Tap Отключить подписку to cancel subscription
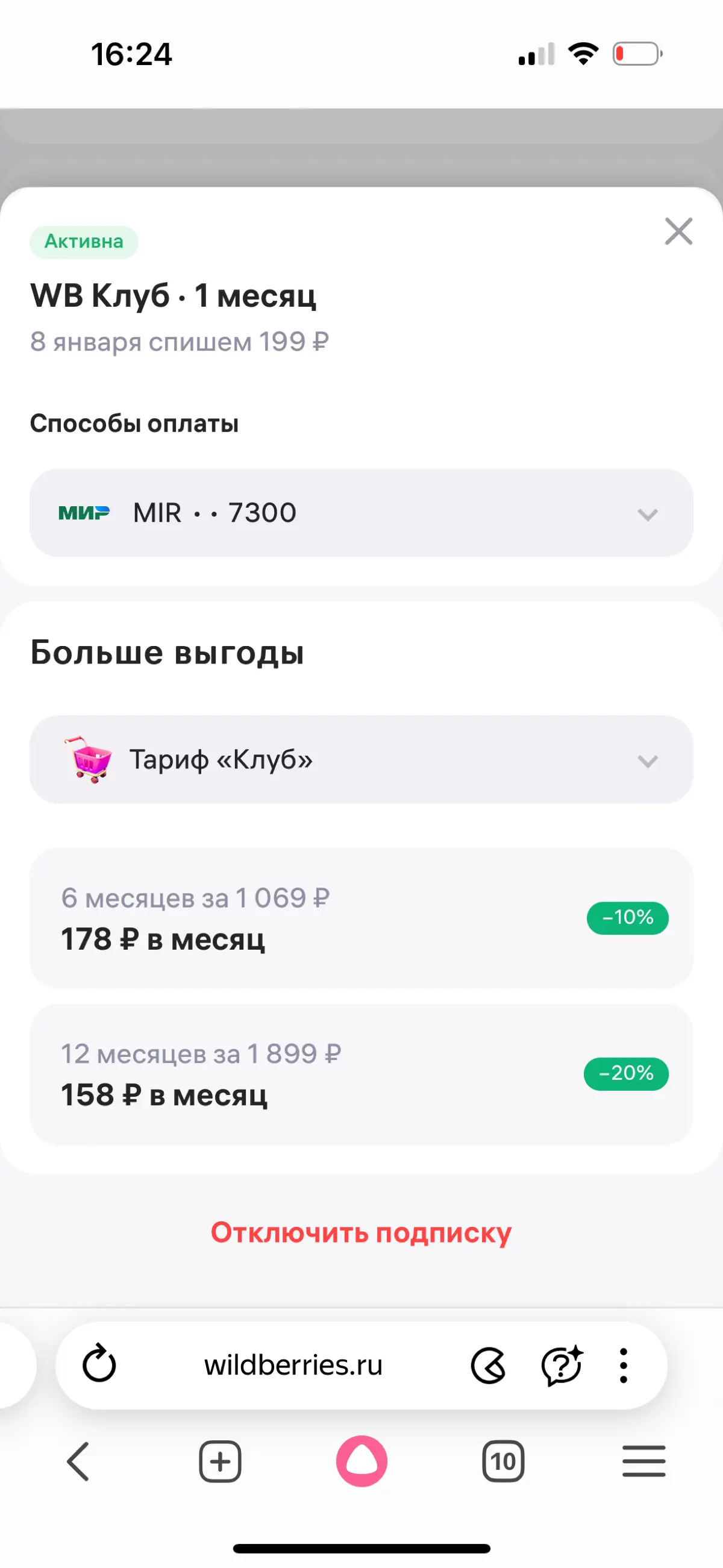 (x=361, y=1232)
